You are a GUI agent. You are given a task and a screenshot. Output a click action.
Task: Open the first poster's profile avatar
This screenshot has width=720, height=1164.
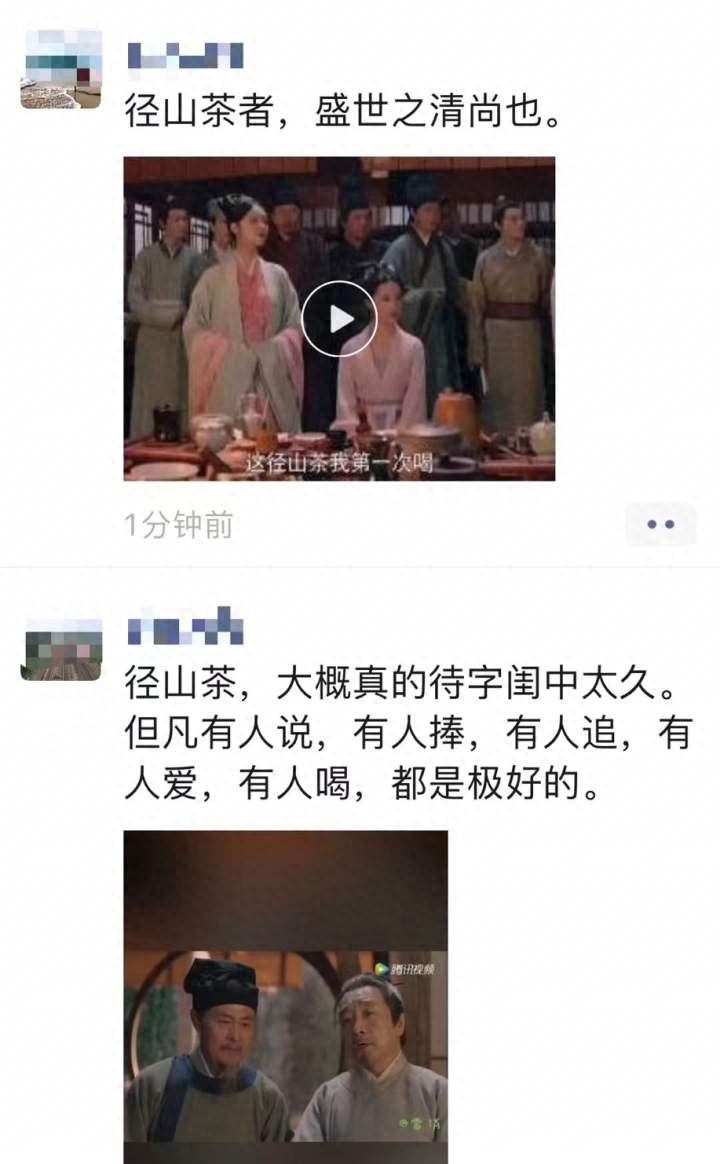click(61, 69)
